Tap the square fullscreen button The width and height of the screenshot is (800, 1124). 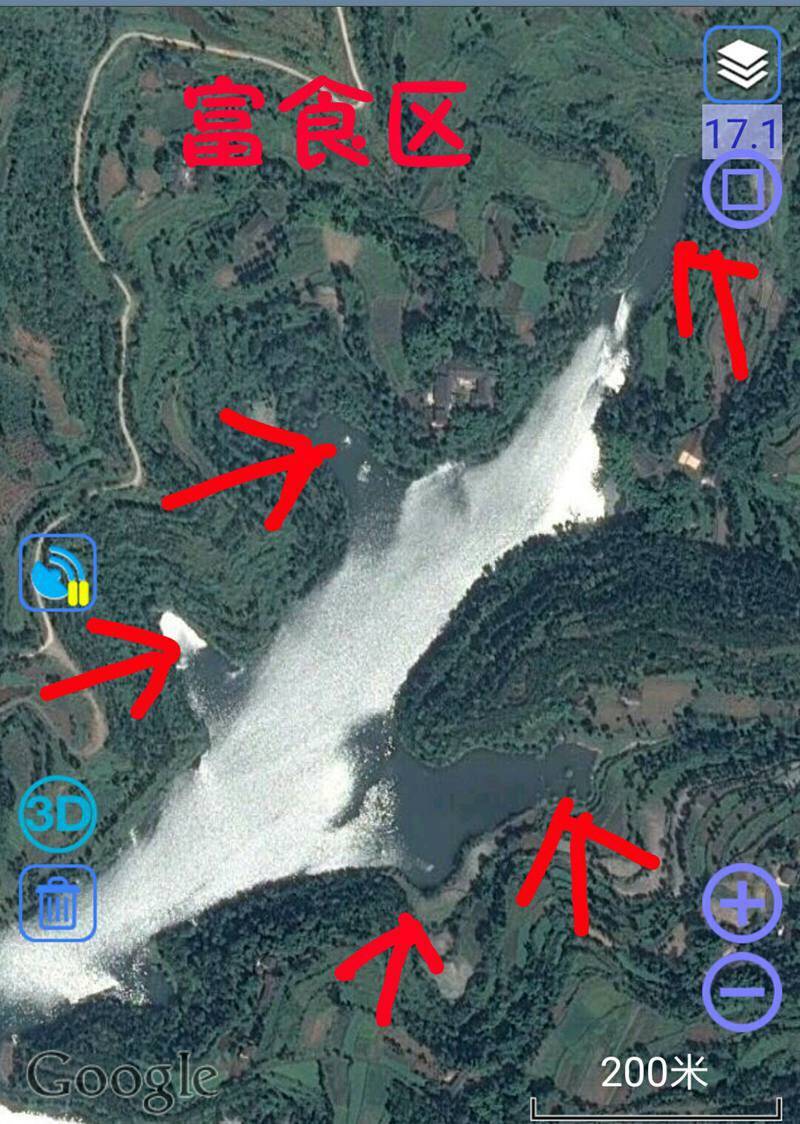coord(742,187)
